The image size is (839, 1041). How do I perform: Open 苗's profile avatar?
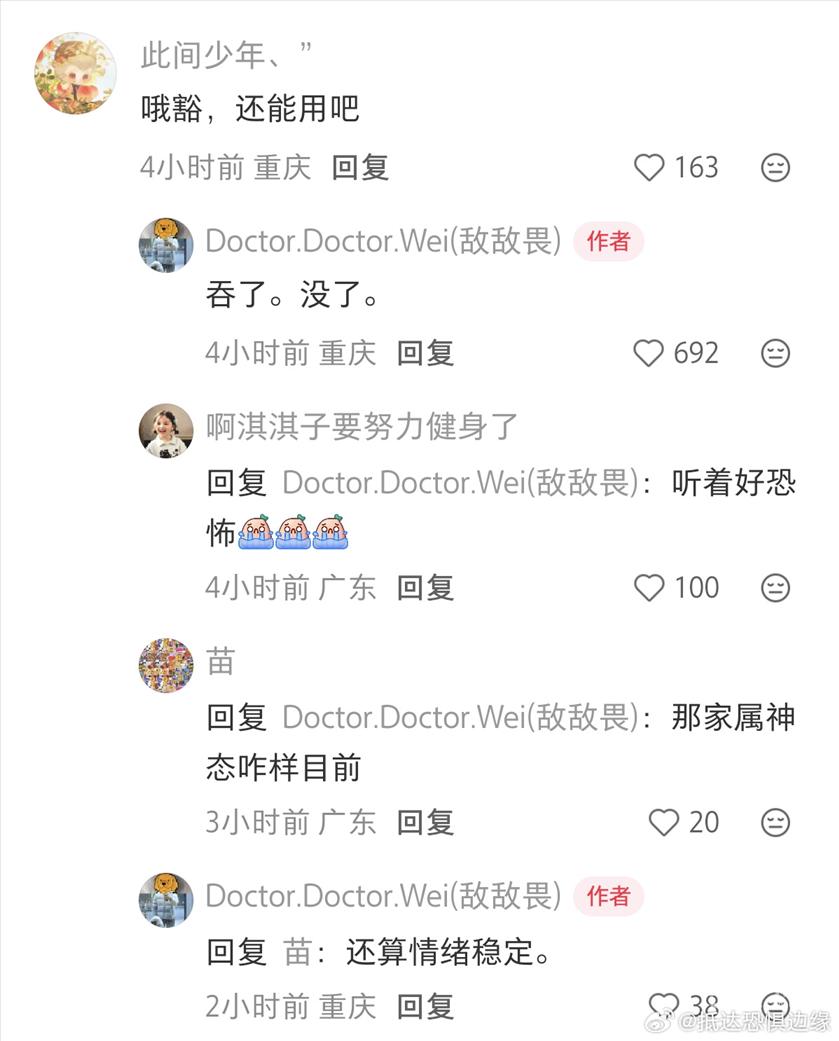(x=166, y=666)
